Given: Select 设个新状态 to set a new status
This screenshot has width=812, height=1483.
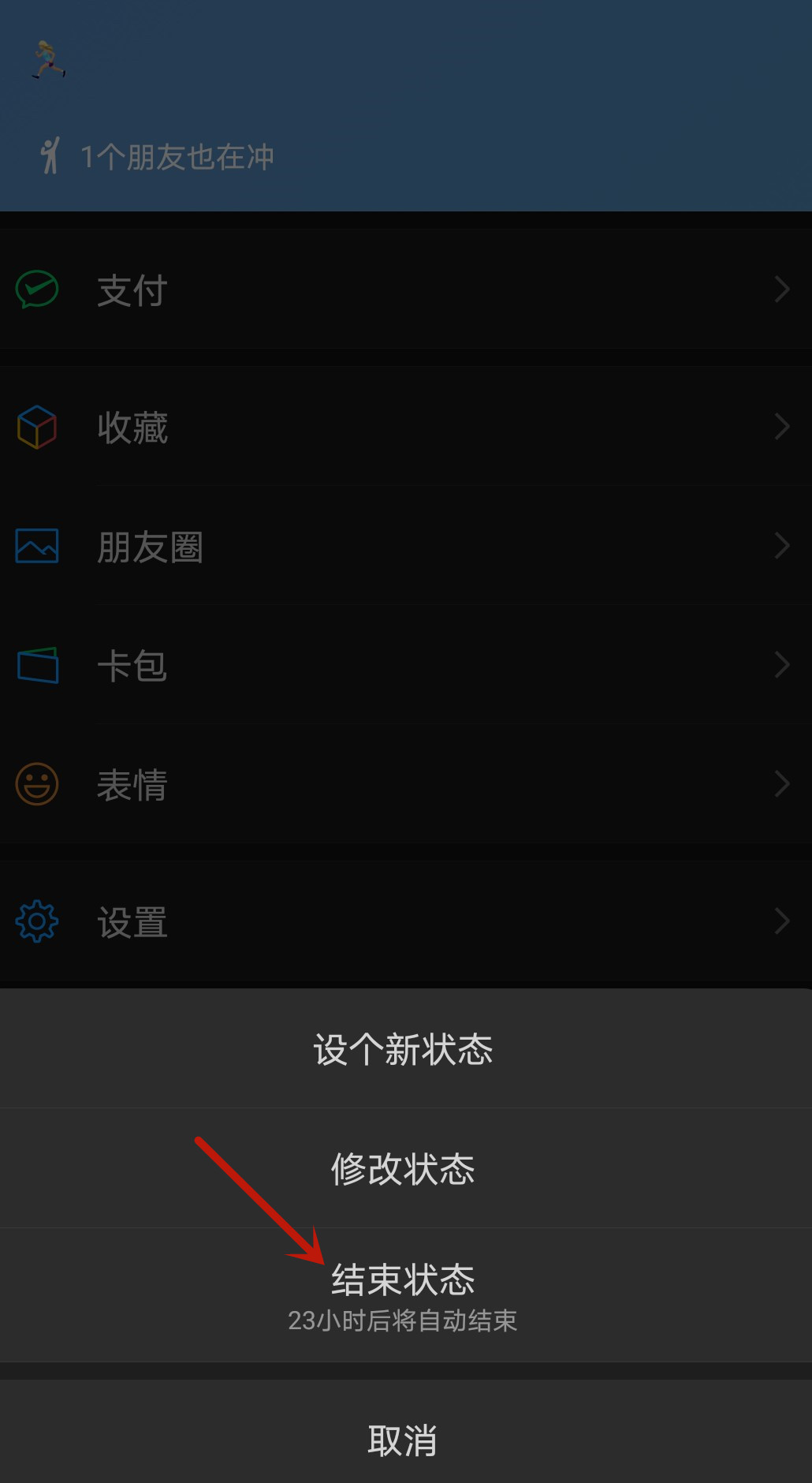Looking at the screenshot, I should pyautogui.click(x=403, y=1050).
